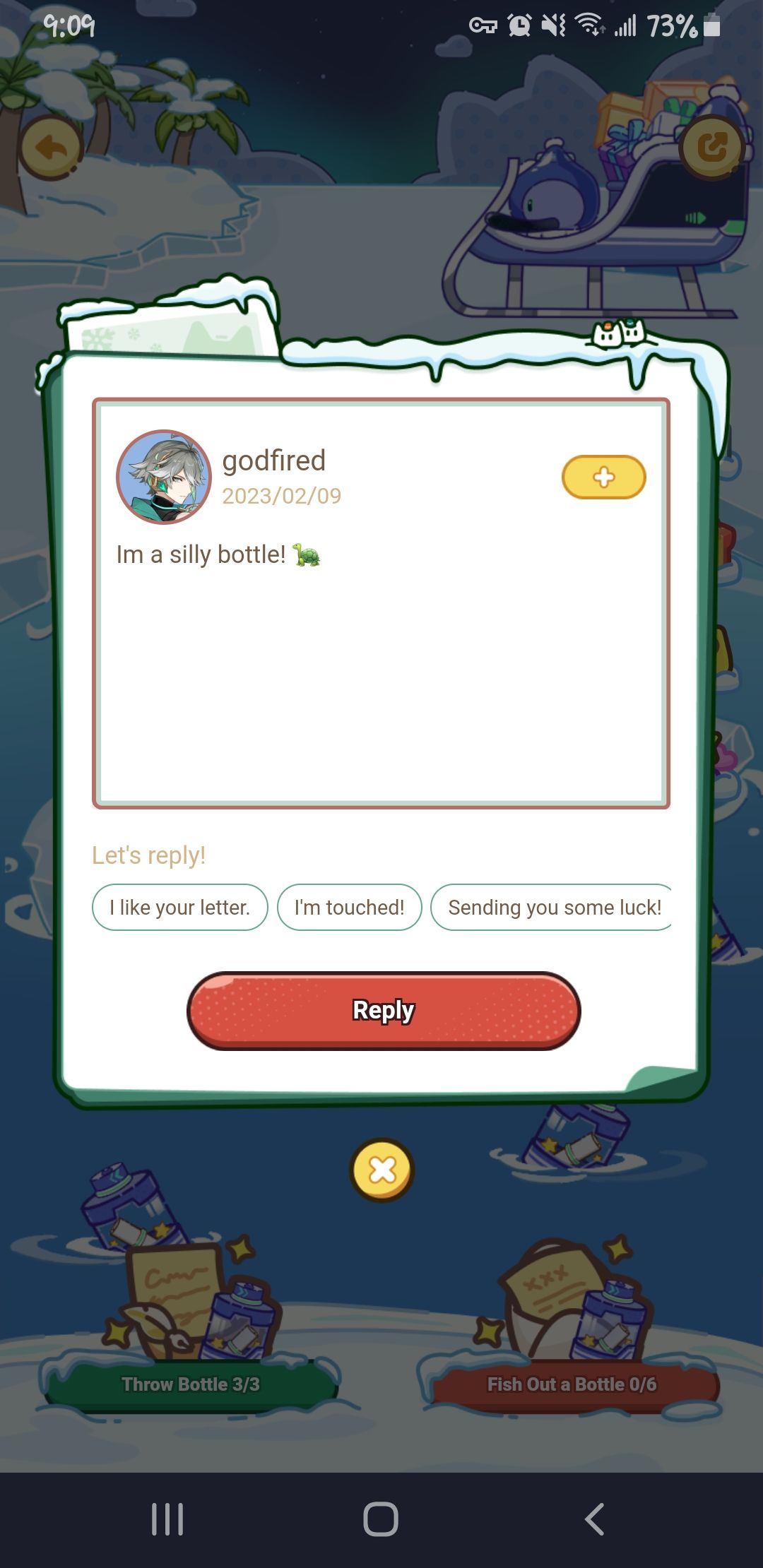Tap the red Reply button
Viewport: 763px width, 1568px height.
383,1010
